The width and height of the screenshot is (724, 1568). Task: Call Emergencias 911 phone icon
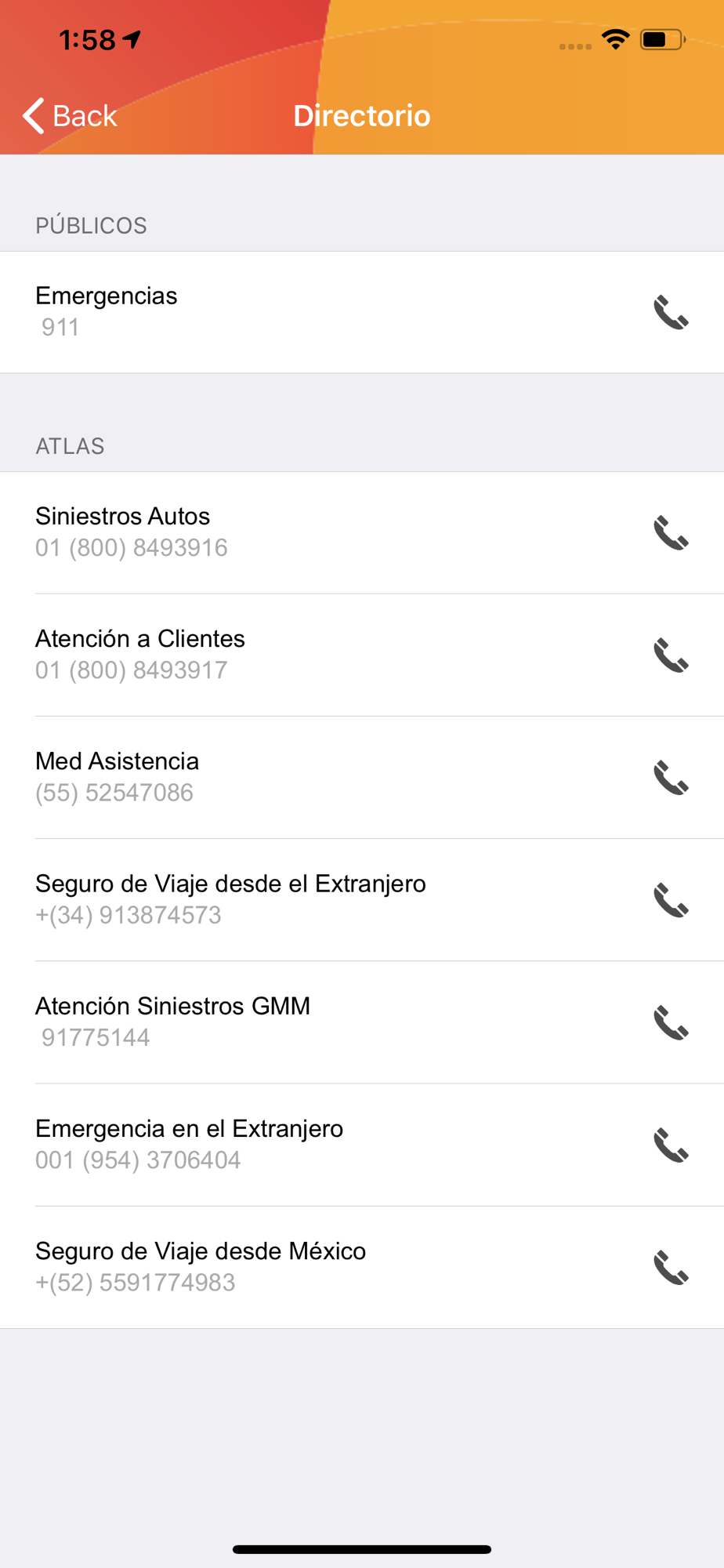(672, 312)
